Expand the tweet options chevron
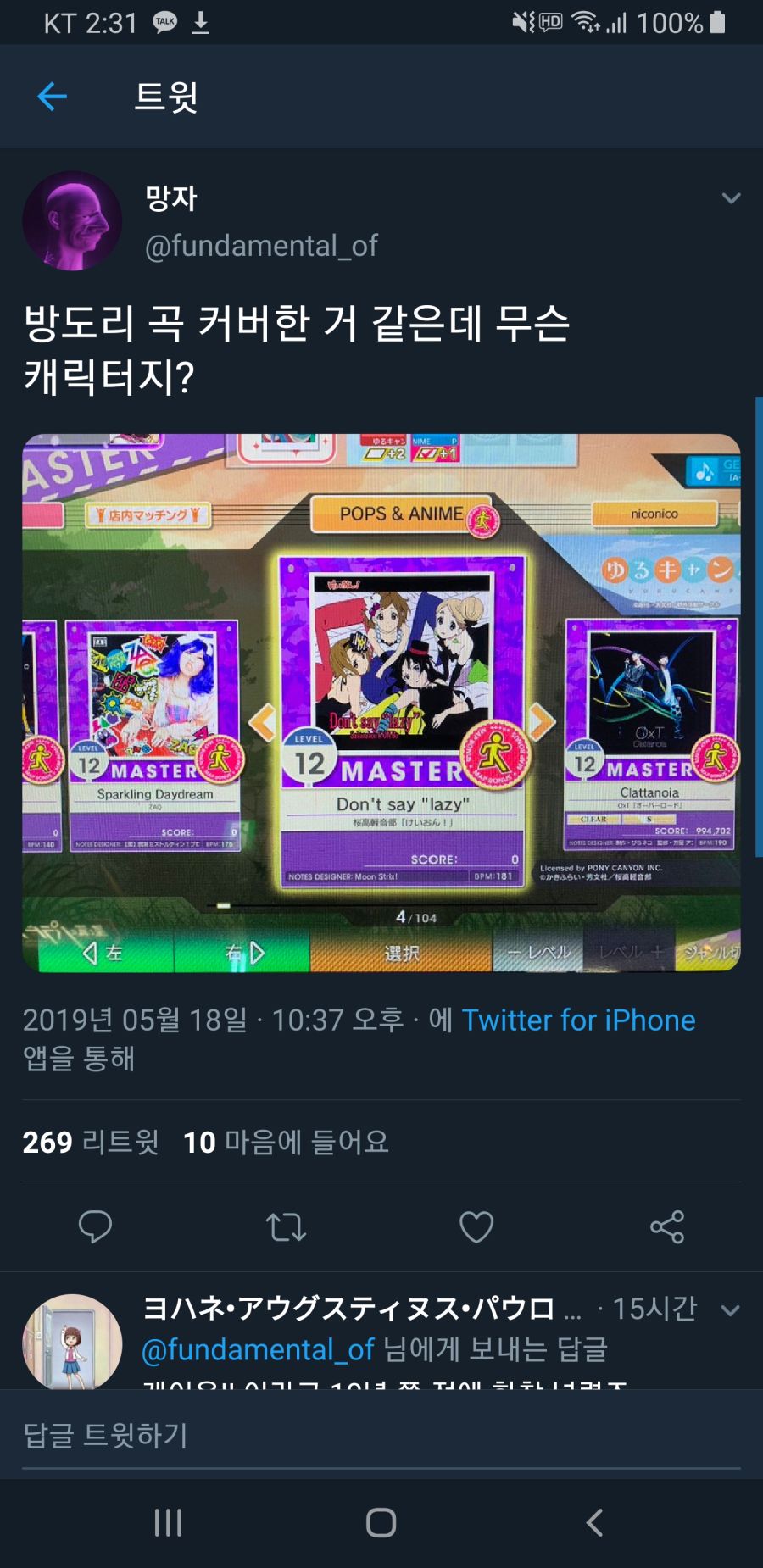The width and height of the screenshot is (763, 1568). pos(730,198)
